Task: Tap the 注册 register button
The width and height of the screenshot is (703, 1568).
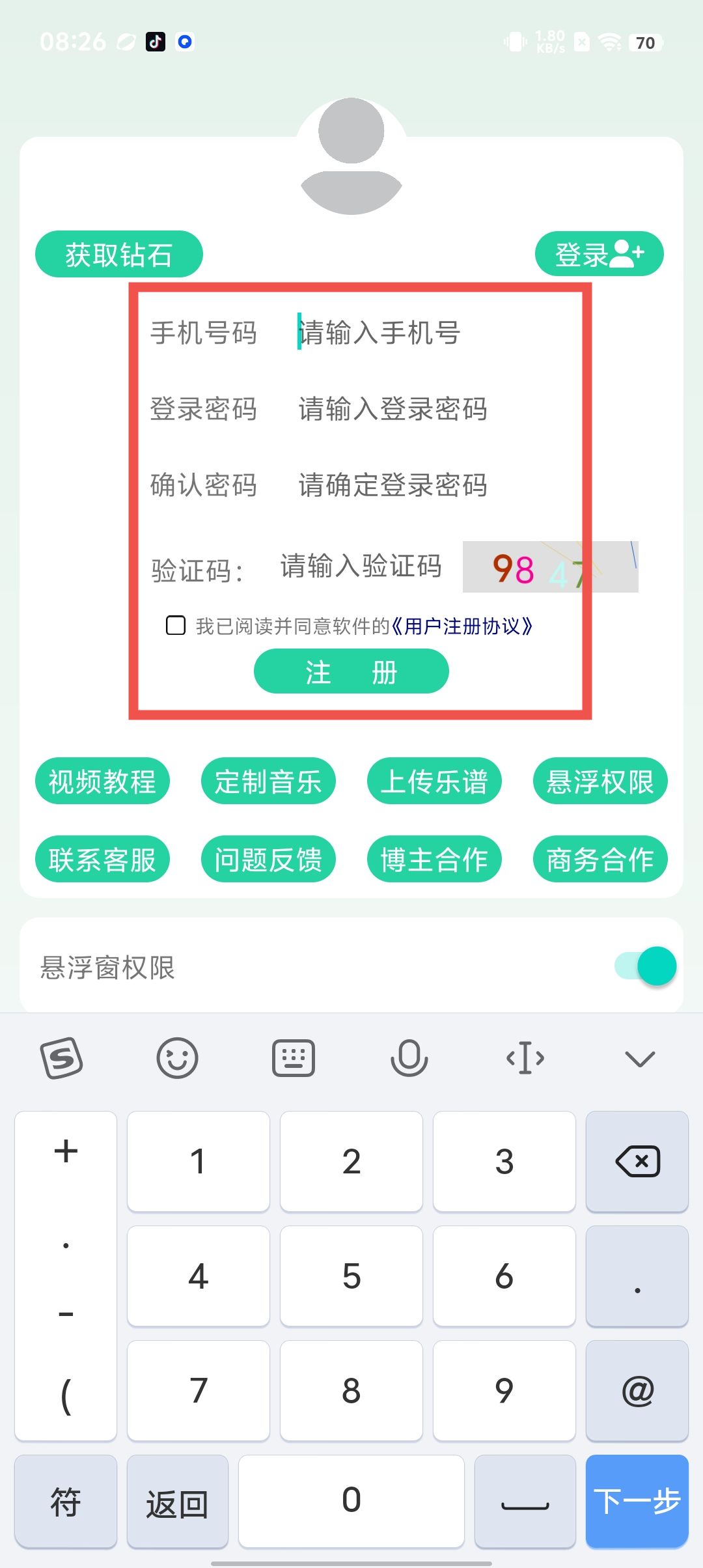Action: [x=351, y=671]
